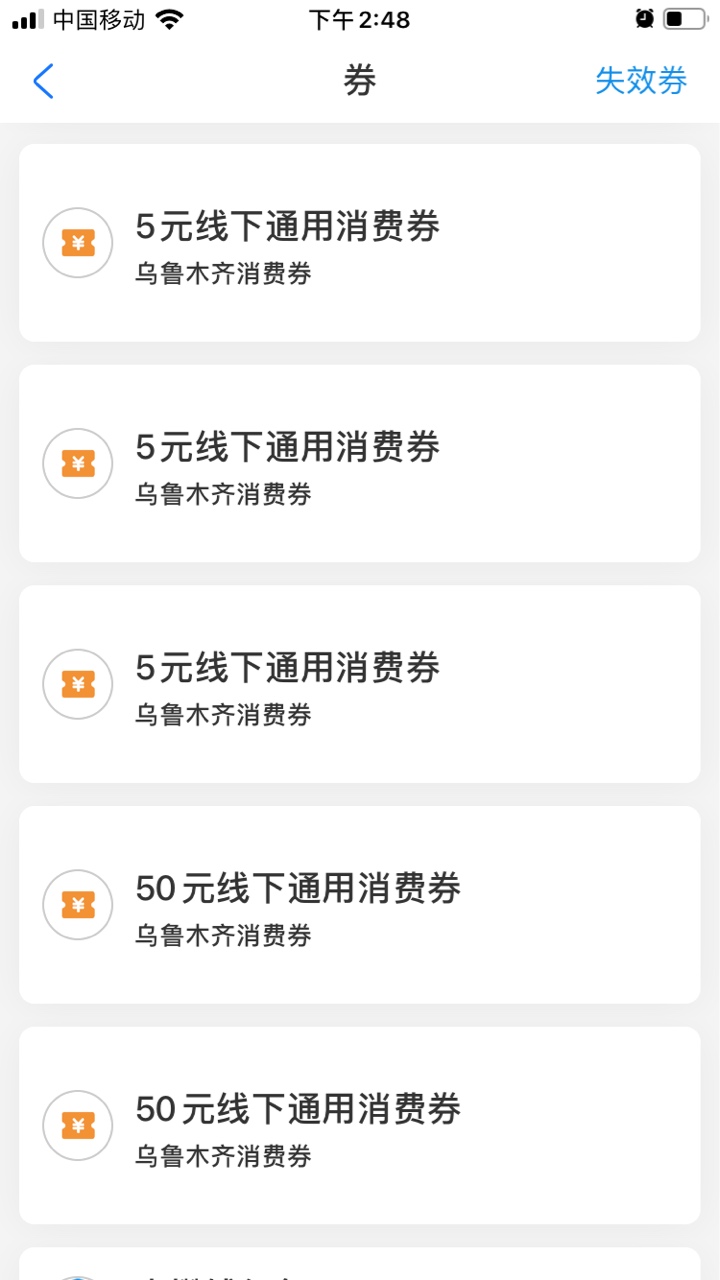Open the 失效券 expired coupons page
Image resolution: width=720 pixels, height=1280 pixels.
640,81
